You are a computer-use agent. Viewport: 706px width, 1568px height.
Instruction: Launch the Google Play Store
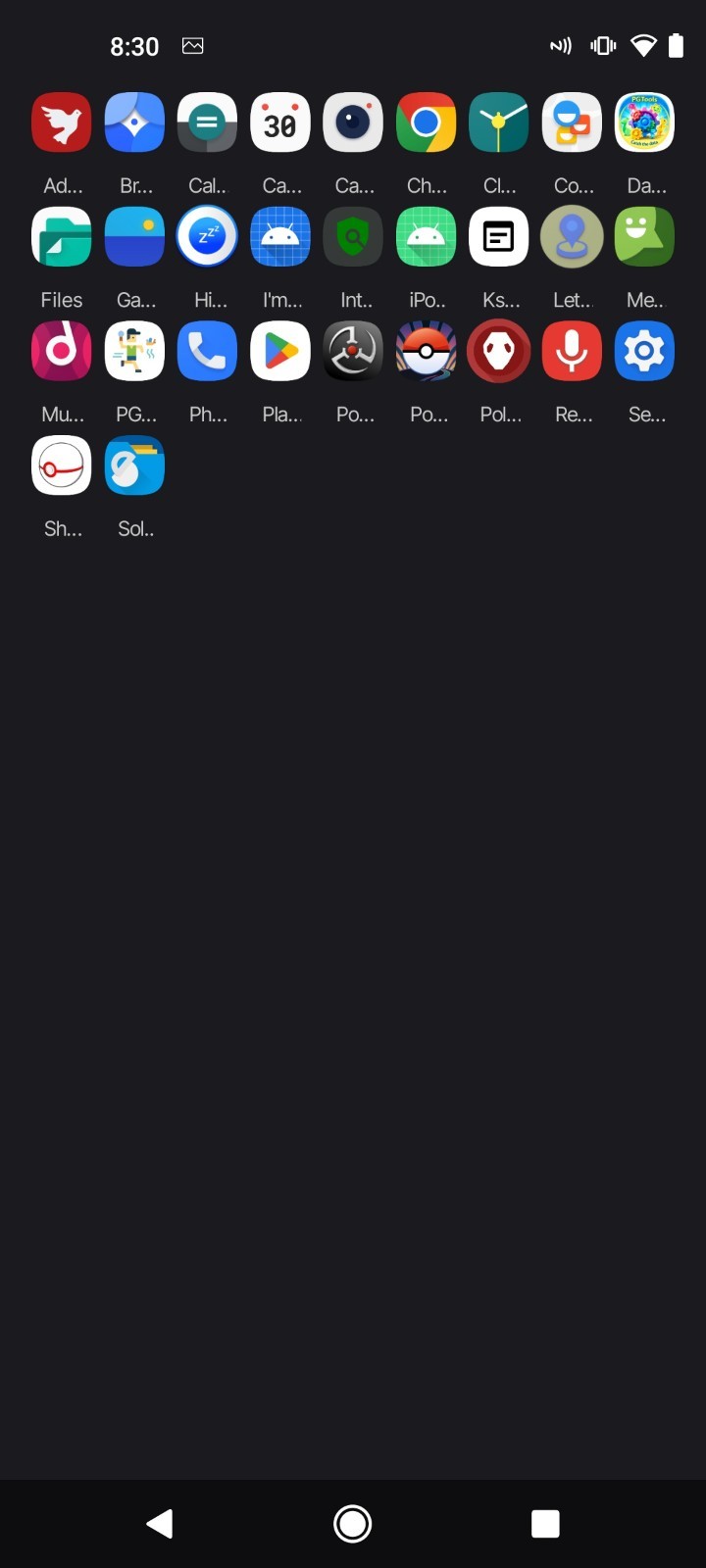tap(280, 352)
